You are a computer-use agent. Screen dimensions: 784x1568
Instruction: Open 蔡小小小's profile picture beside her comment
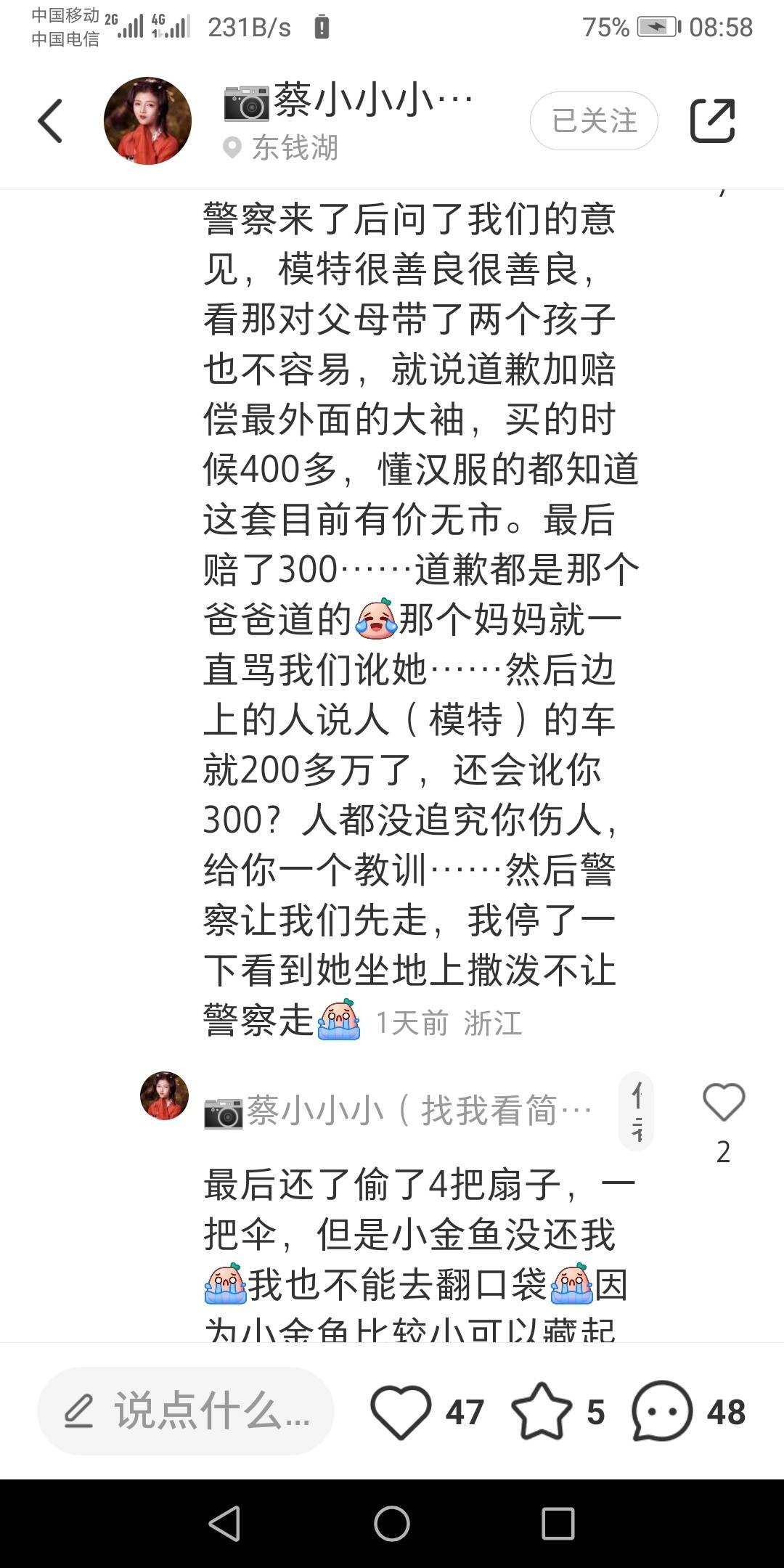(x=164, y=1095)
